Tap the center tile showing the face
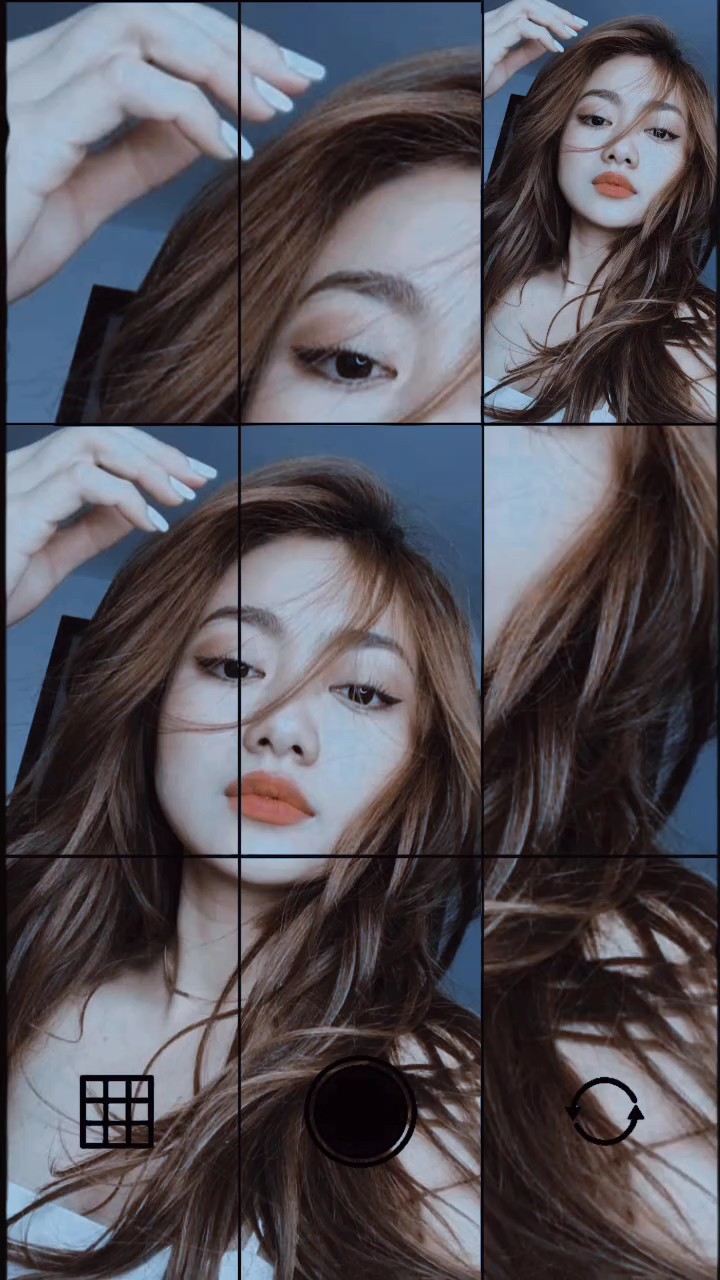Screen dimensions: 720x1280 tap(360, 640)
